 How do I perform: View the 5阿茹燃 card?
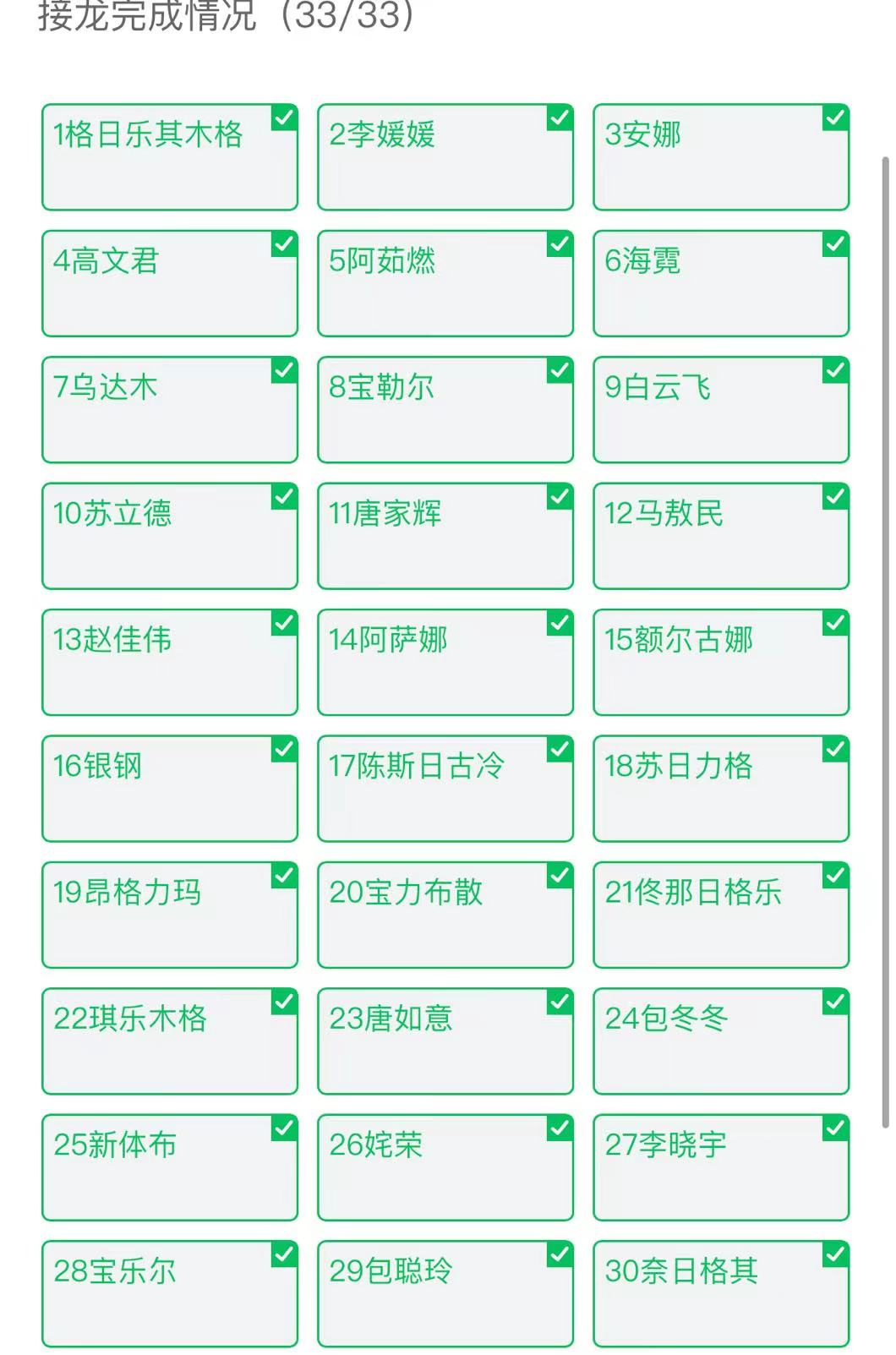tap(445, 283)
